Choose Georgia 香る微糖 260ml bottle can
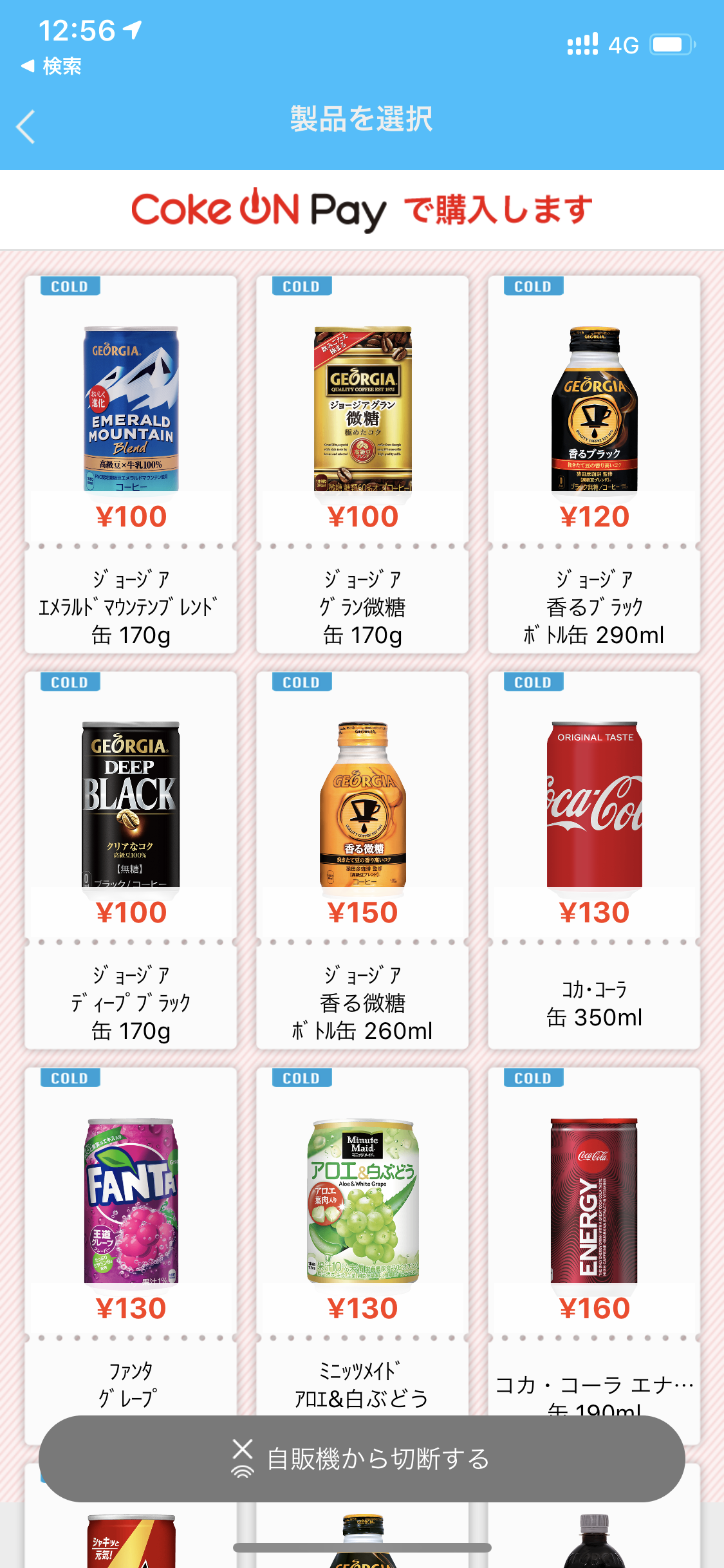The image size is (724, 1568). [x=362, y=861]
